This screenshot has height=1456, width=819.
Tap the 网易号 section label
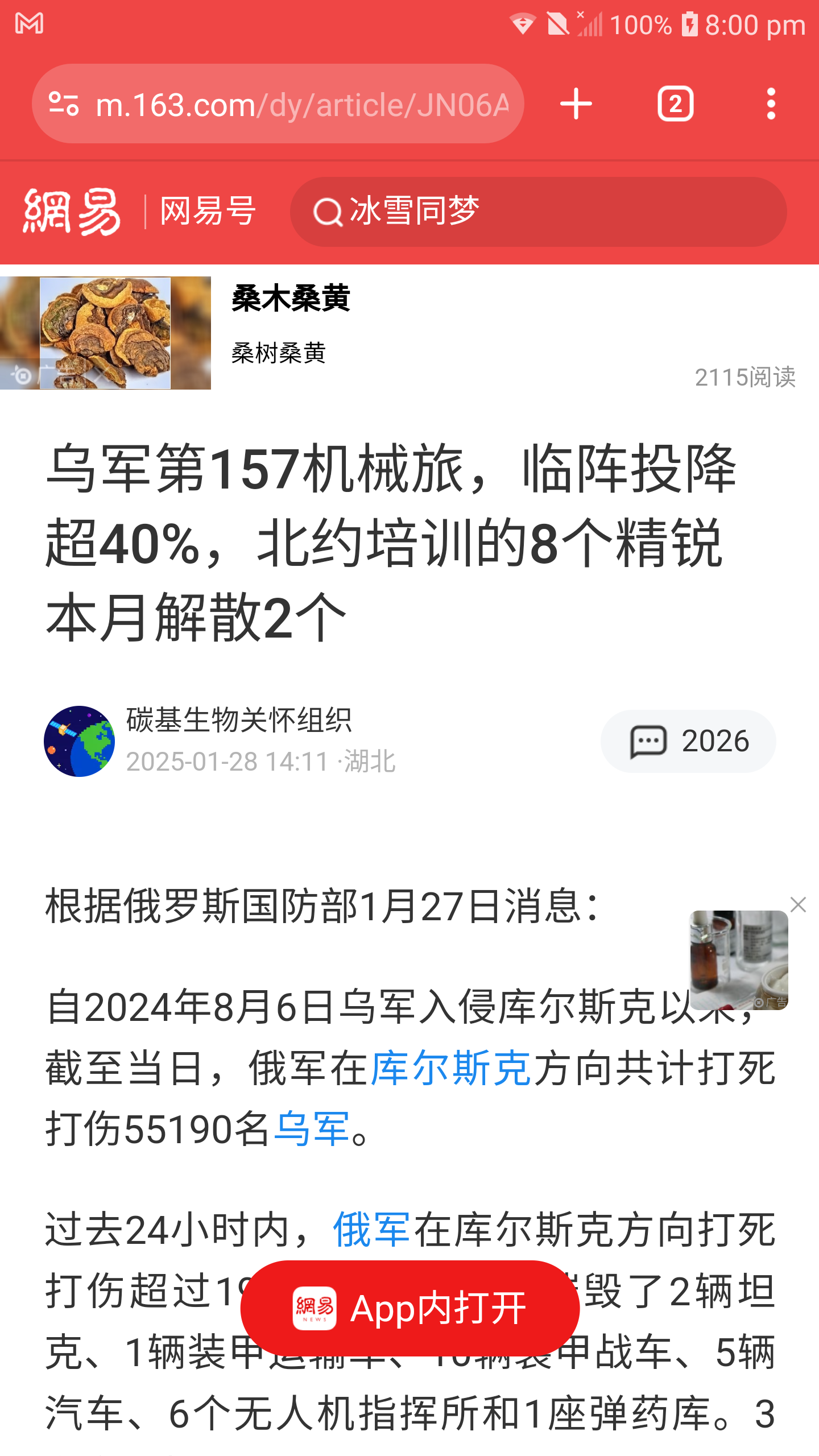(208, 211)
